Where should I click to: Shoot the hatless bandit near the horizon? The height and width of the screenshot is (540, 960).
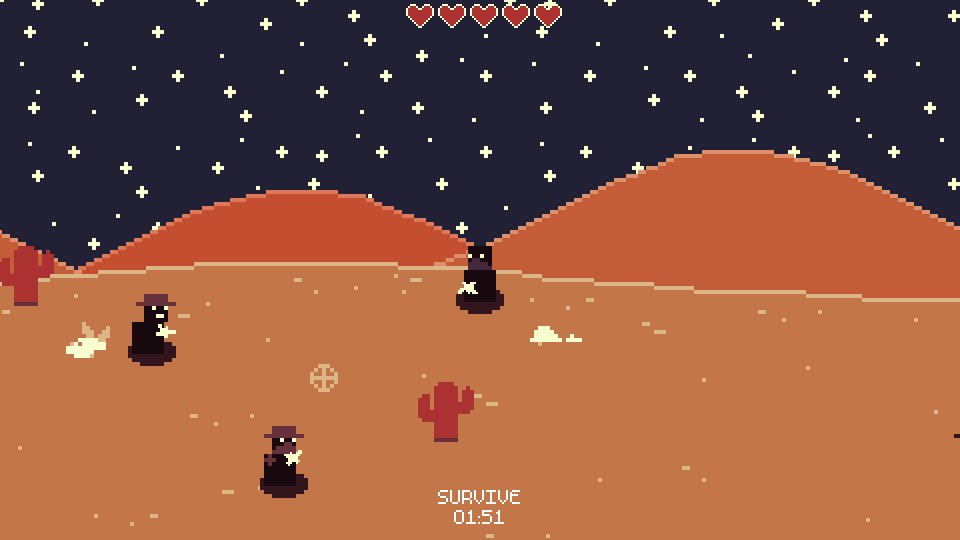(480, 277)
